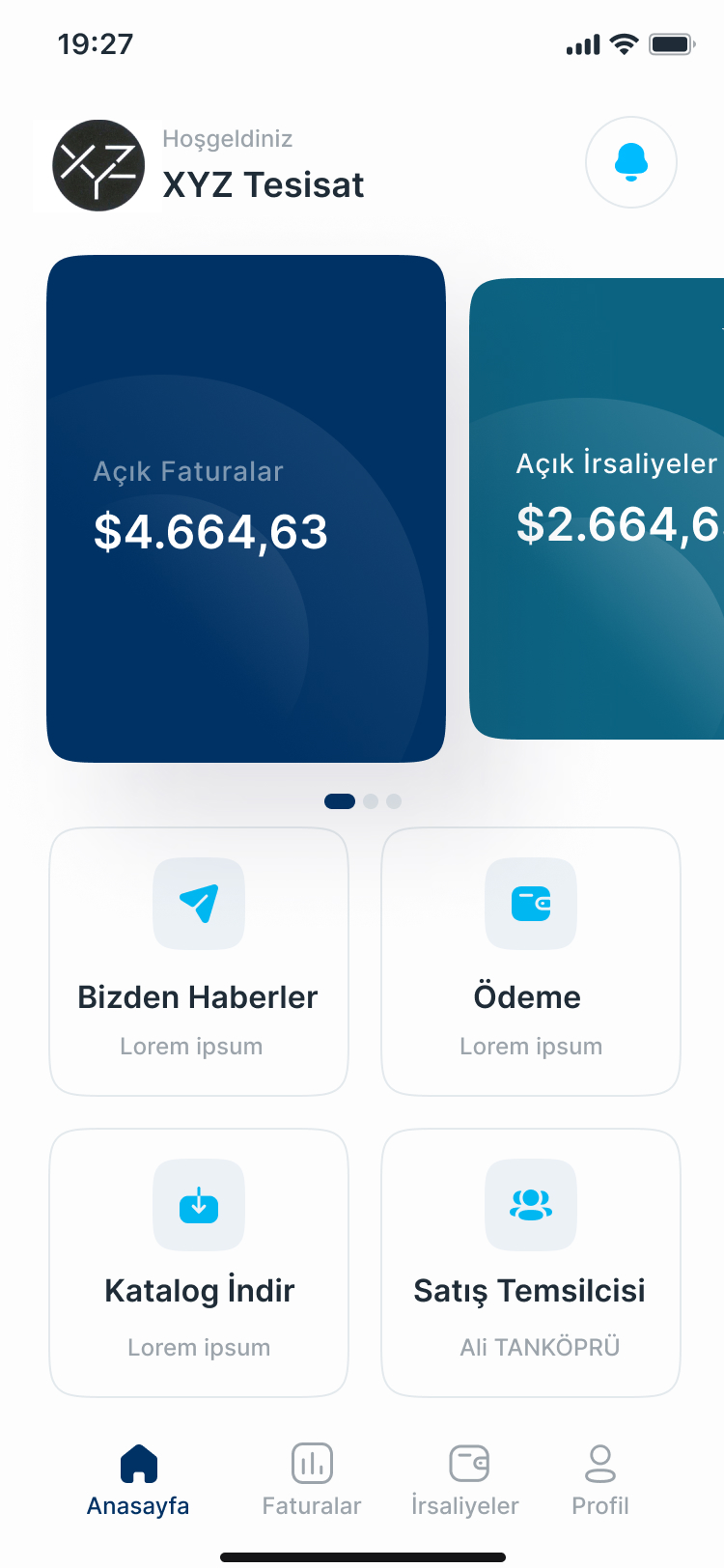Screen dimensions: 724x1568
Task: Click the chart icon above Faturalar
Action: click(311, 1462)
